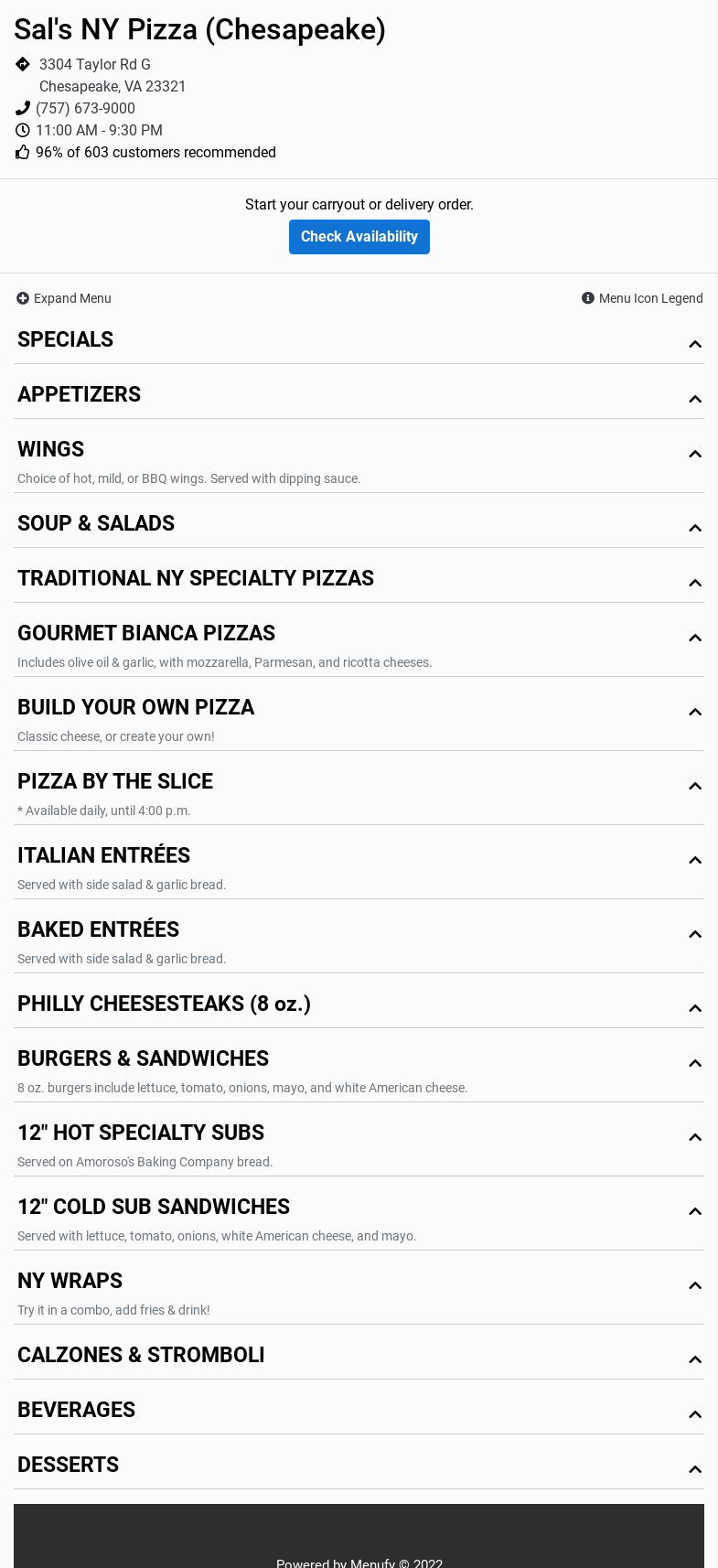Tap the Check Availability button
The image size is (718, 1568).
pyautogui.click(x=359, y=237)
